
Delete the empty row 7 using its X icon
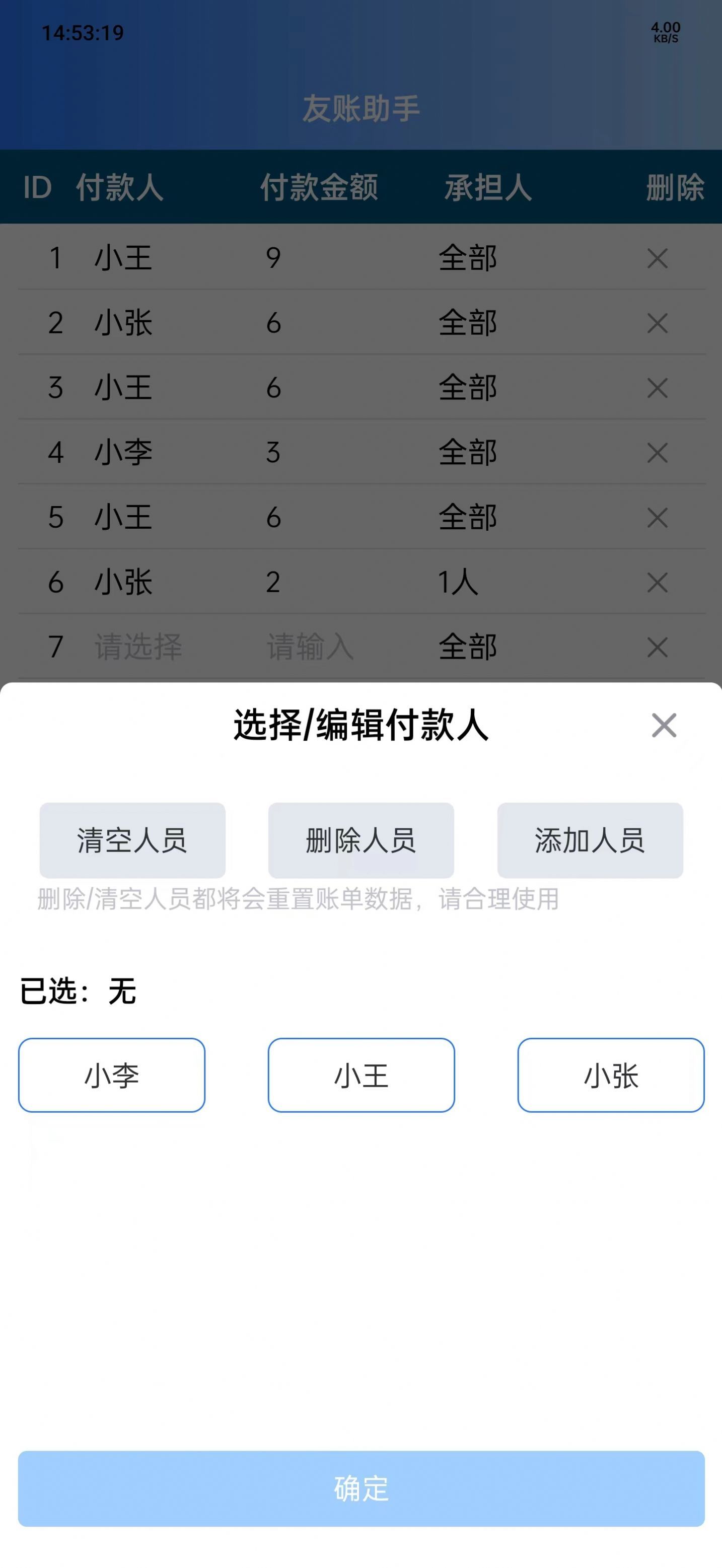(x=658, y=648)
